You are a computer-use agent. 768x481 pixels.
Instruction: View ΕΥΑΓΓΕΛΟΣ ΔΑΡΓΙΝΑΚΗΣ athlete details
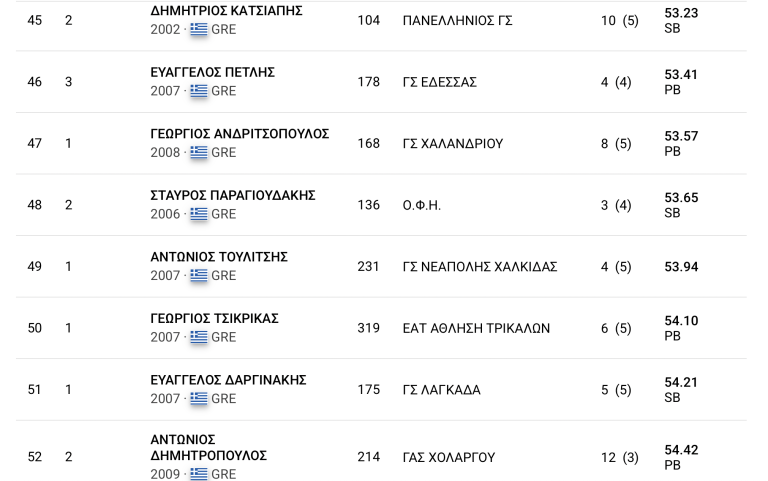(228, 380)
